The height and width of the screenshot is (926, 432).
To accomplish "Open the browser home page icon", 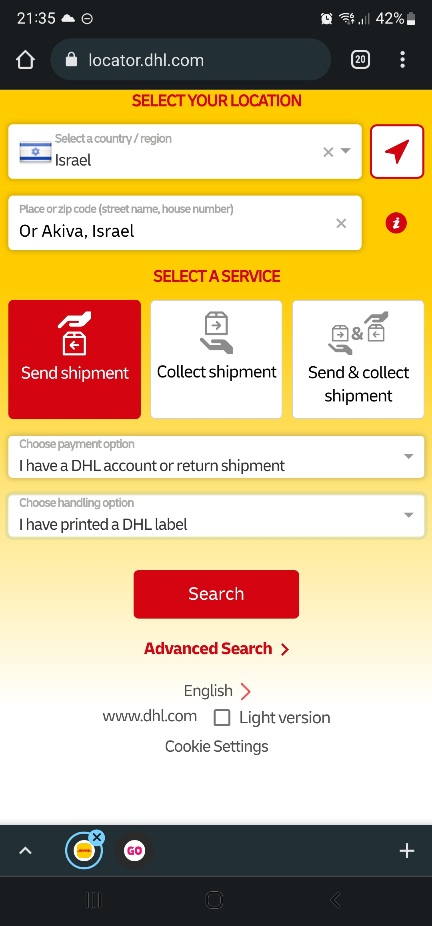I will click(x=25, y=60).
